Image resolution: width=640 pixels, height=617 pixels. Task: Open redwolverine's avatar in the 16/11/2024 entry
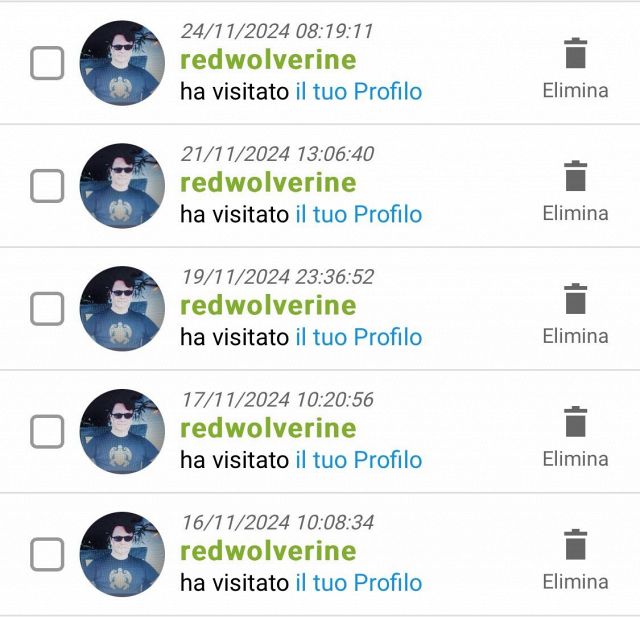122,554
